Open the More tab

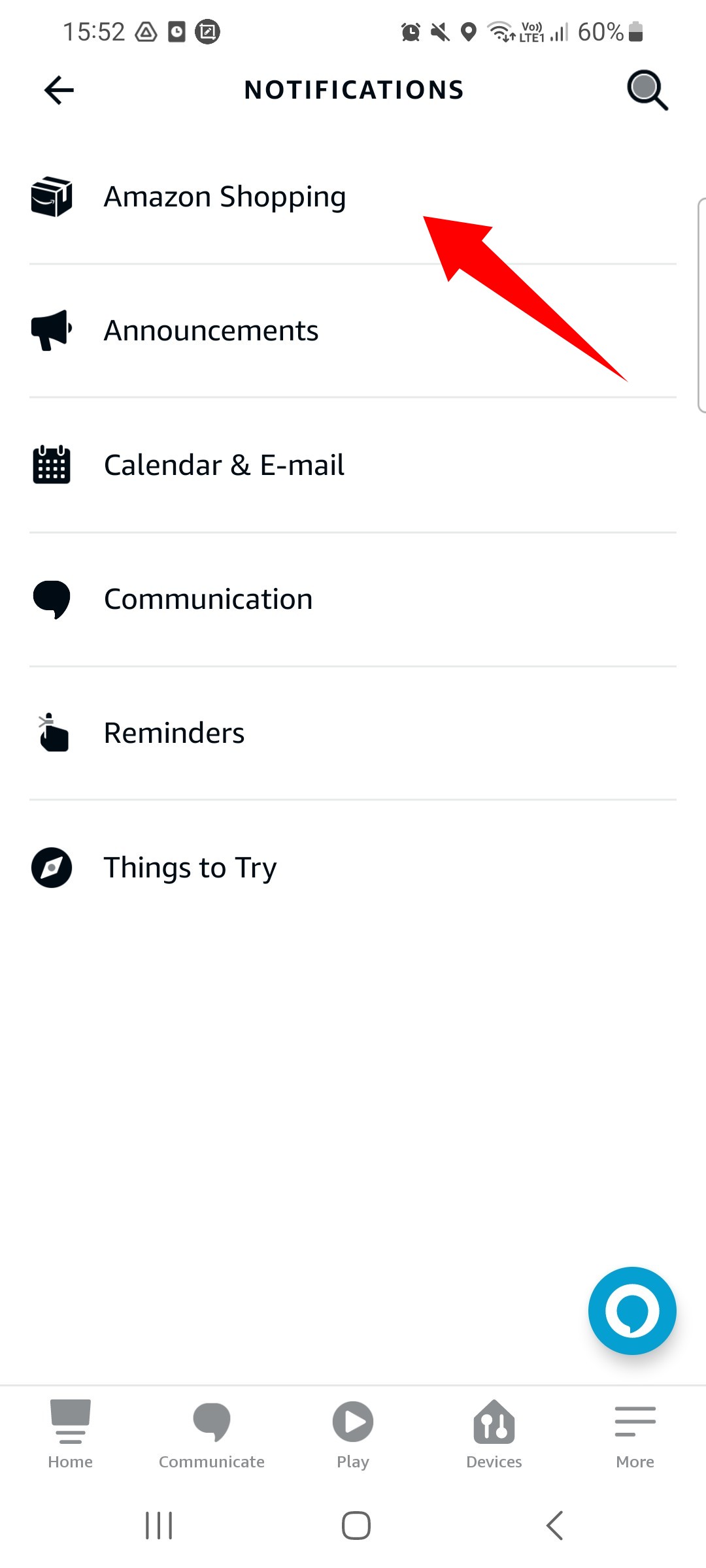coord(635,1435)
